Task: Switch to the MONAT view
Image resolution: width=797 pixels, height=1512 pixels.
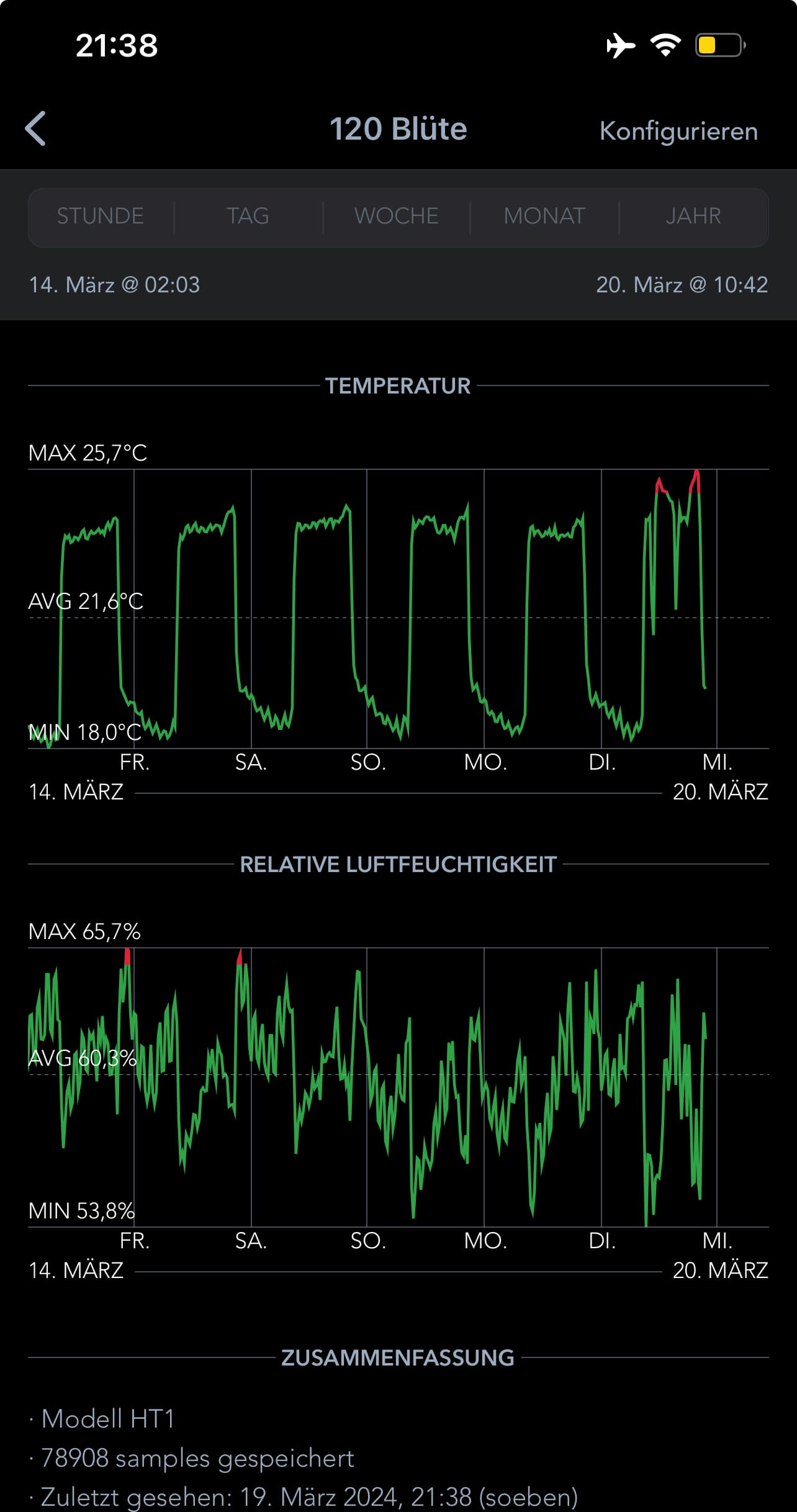Action: tap(544, 216)
